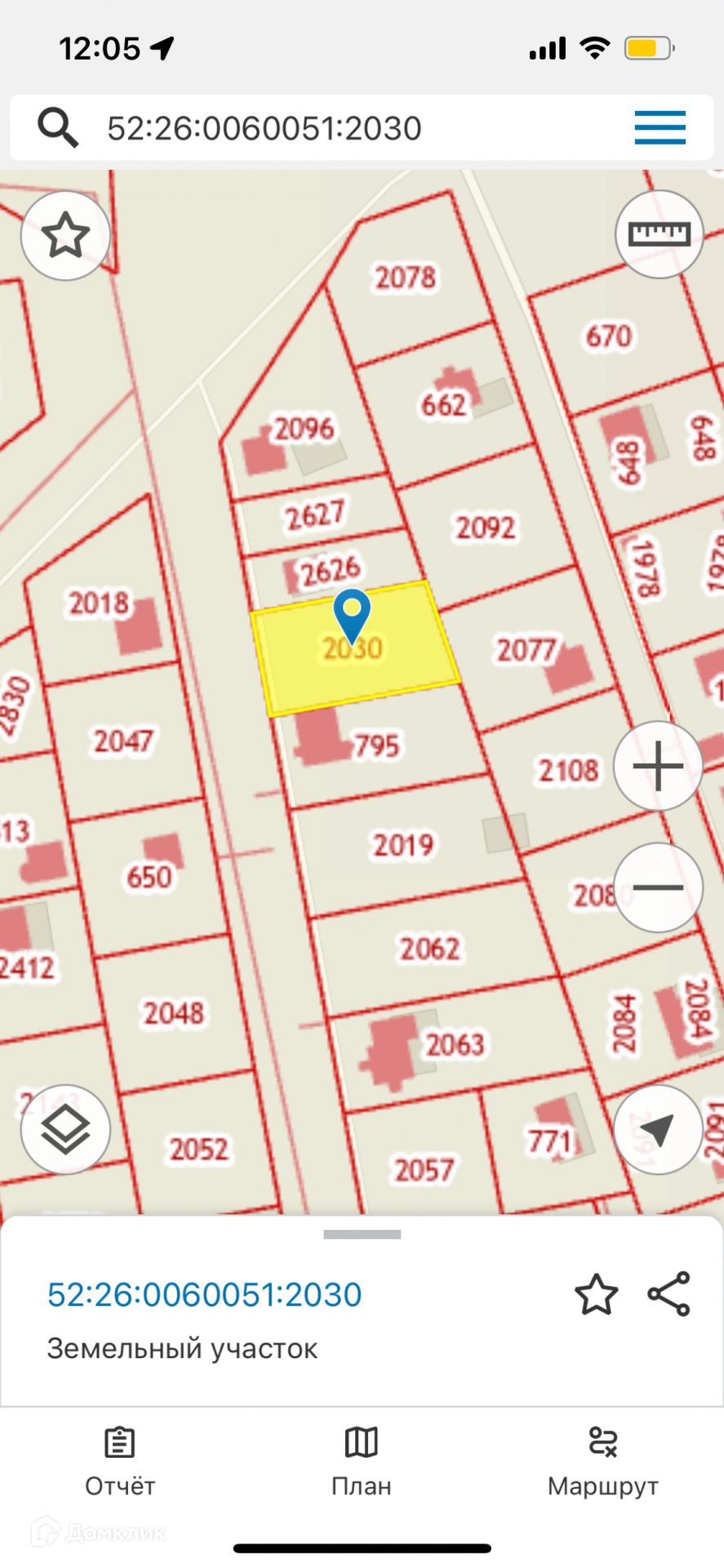This screenshot has width=724, height=1568.
Task: Open cadastral number 52:26:0060051:2030 details
Action: [204, 1294]
